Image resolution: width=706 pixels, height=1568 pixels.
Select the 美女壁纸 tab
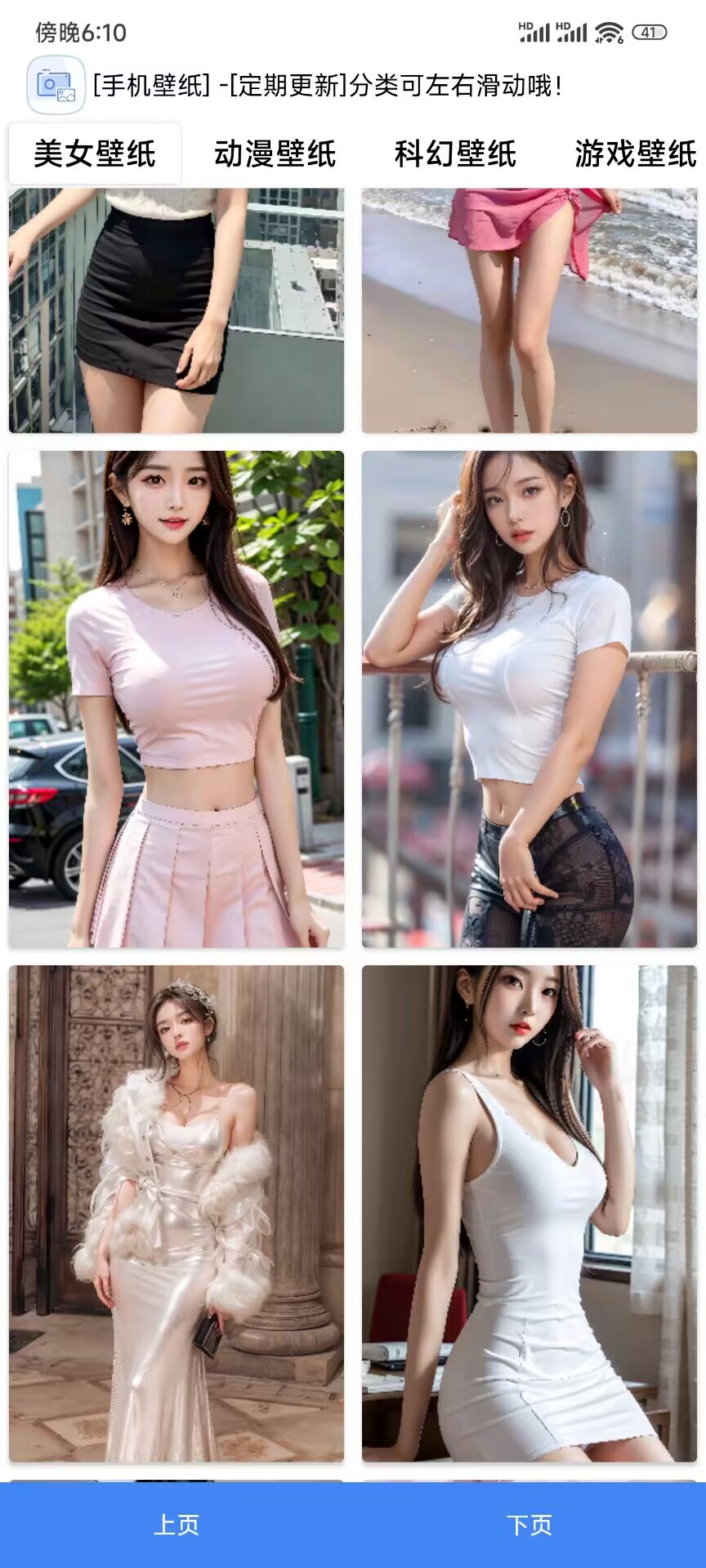coord(95,154)
